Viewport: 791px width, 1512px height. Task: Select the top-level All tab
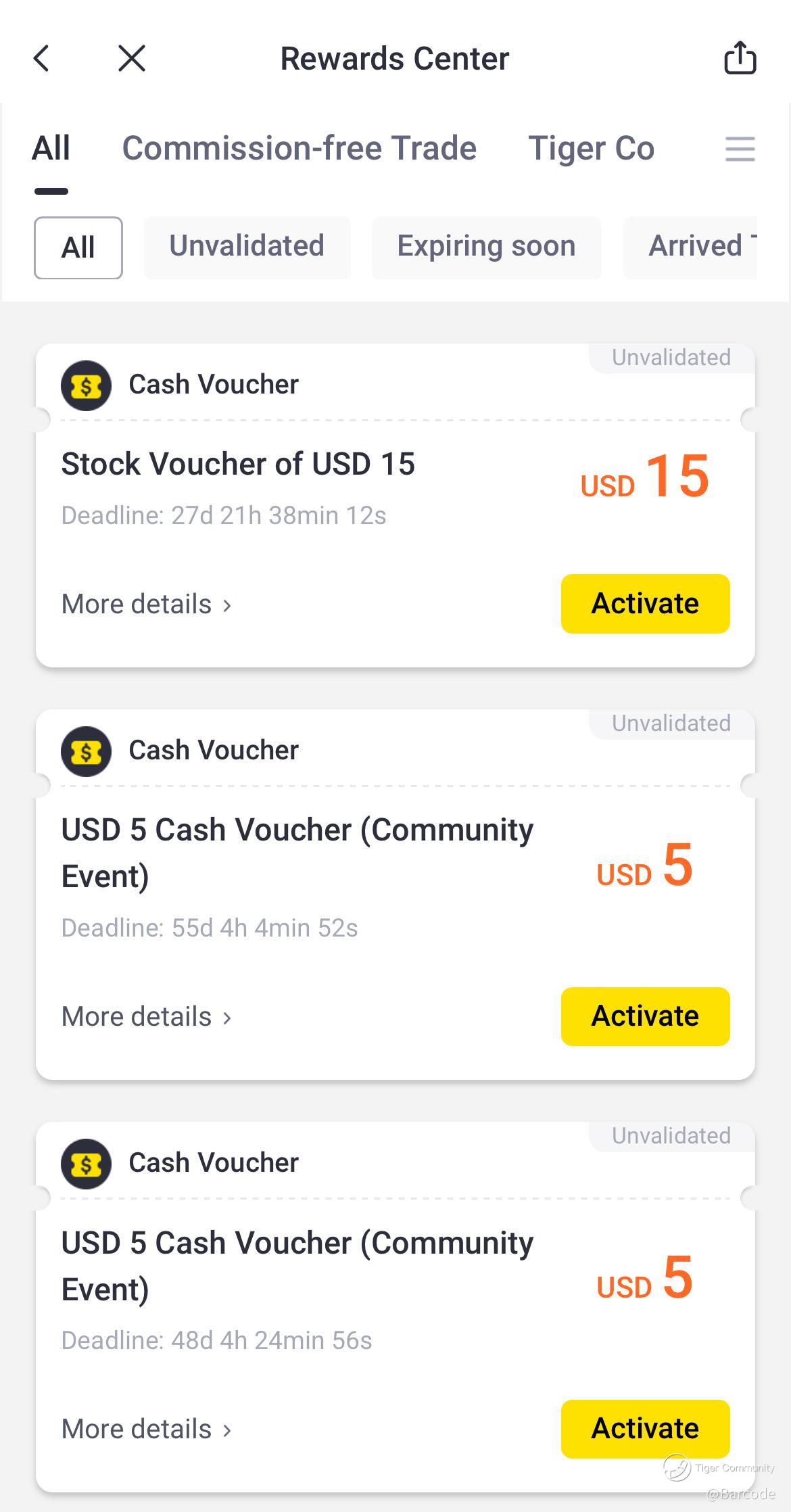pyautogui.click(x=51, y=148)
